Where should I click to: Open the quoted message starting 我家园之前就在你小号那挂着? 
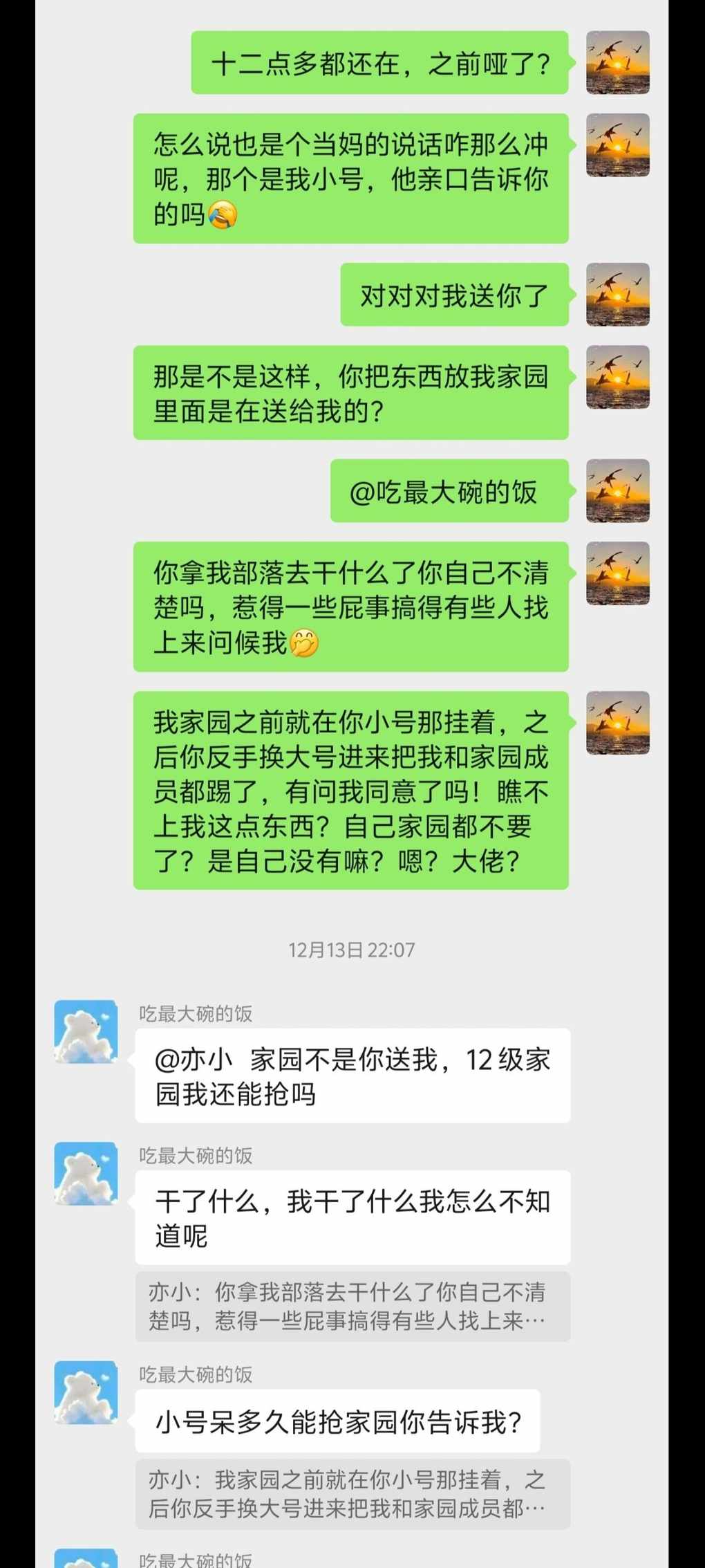[x=352, y=1493]
